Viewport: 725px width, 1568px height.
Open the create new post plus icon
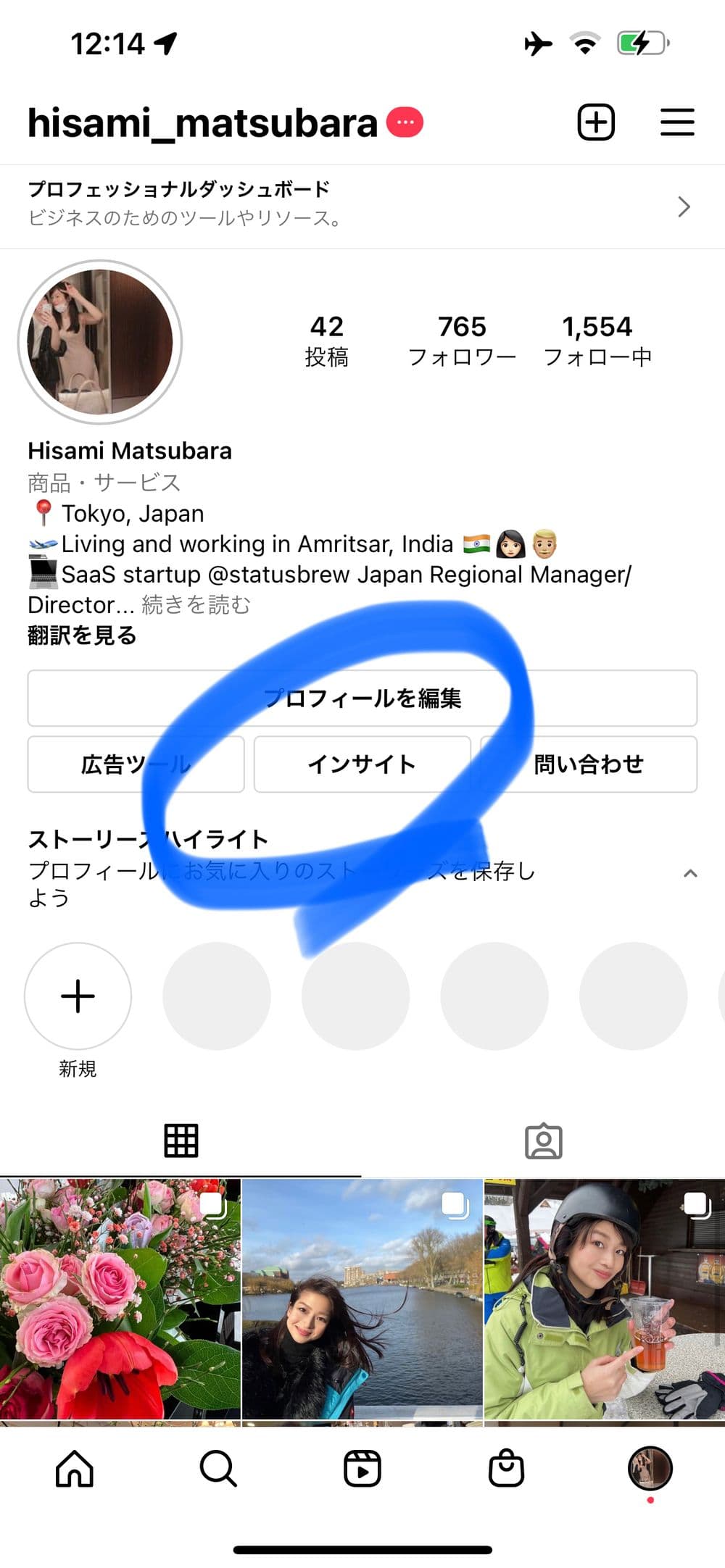[x=596, y=122]
